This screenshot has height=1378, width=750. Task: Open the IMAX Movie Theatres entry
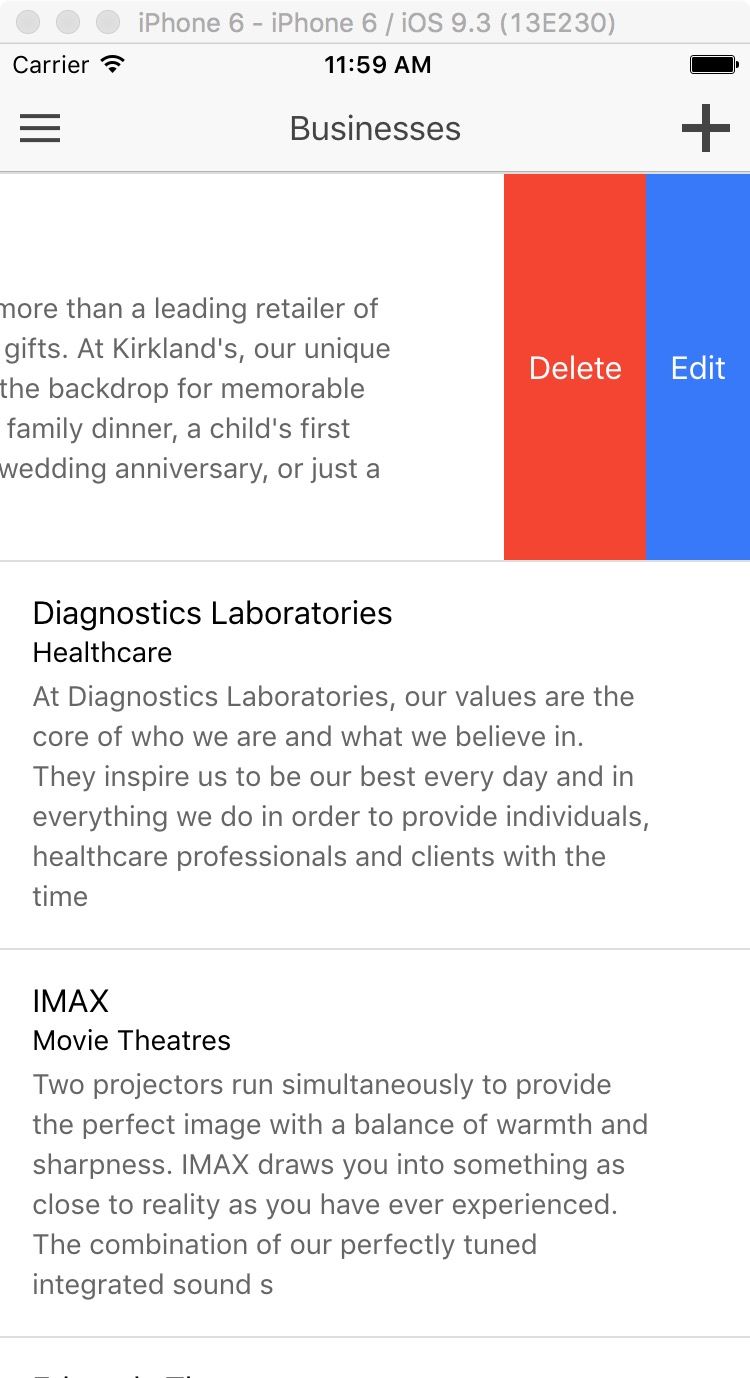point(375,1143)
